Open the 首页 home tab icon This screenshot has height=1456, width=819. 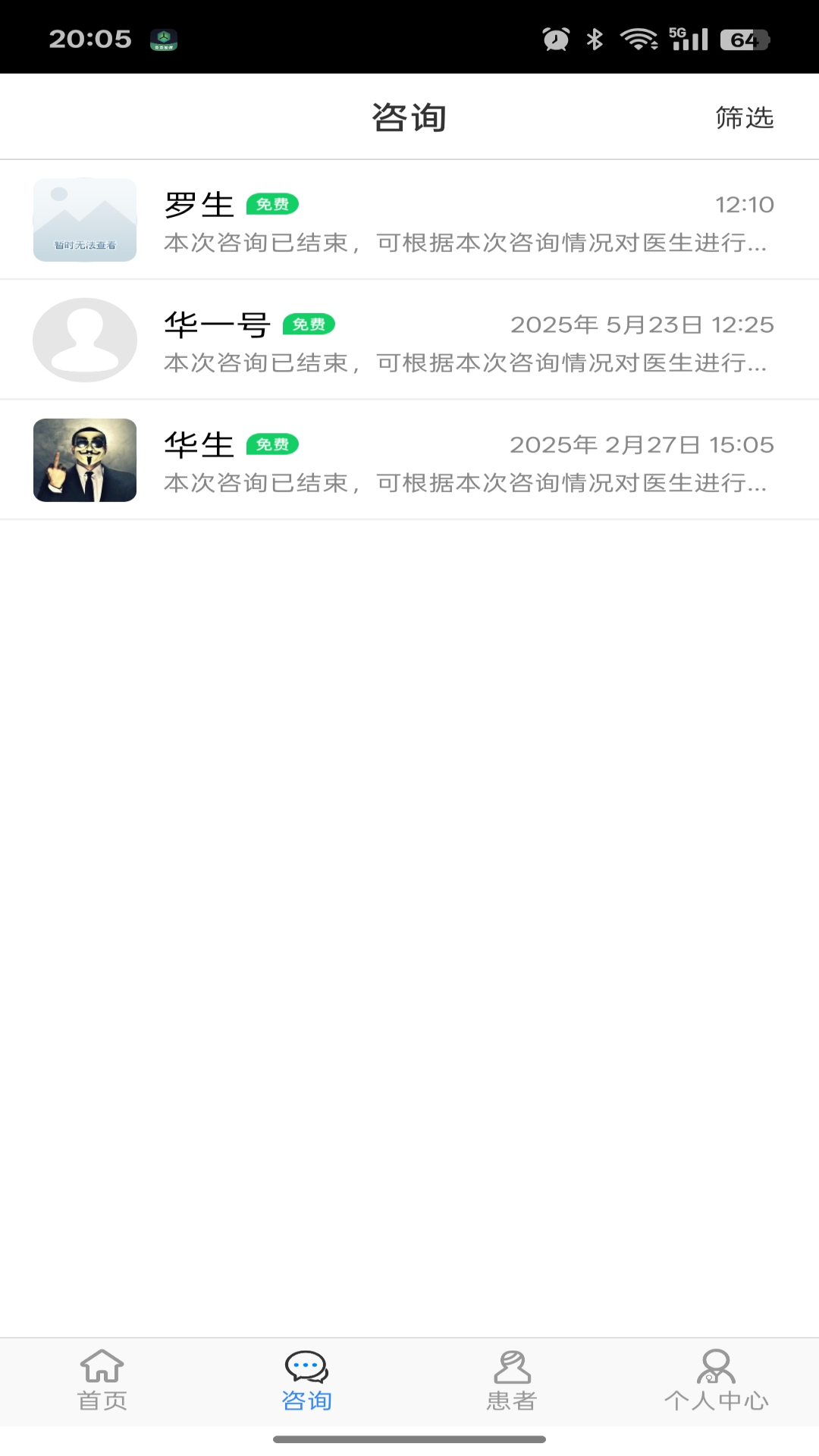pyautogui.click(x=101, y=1367)
